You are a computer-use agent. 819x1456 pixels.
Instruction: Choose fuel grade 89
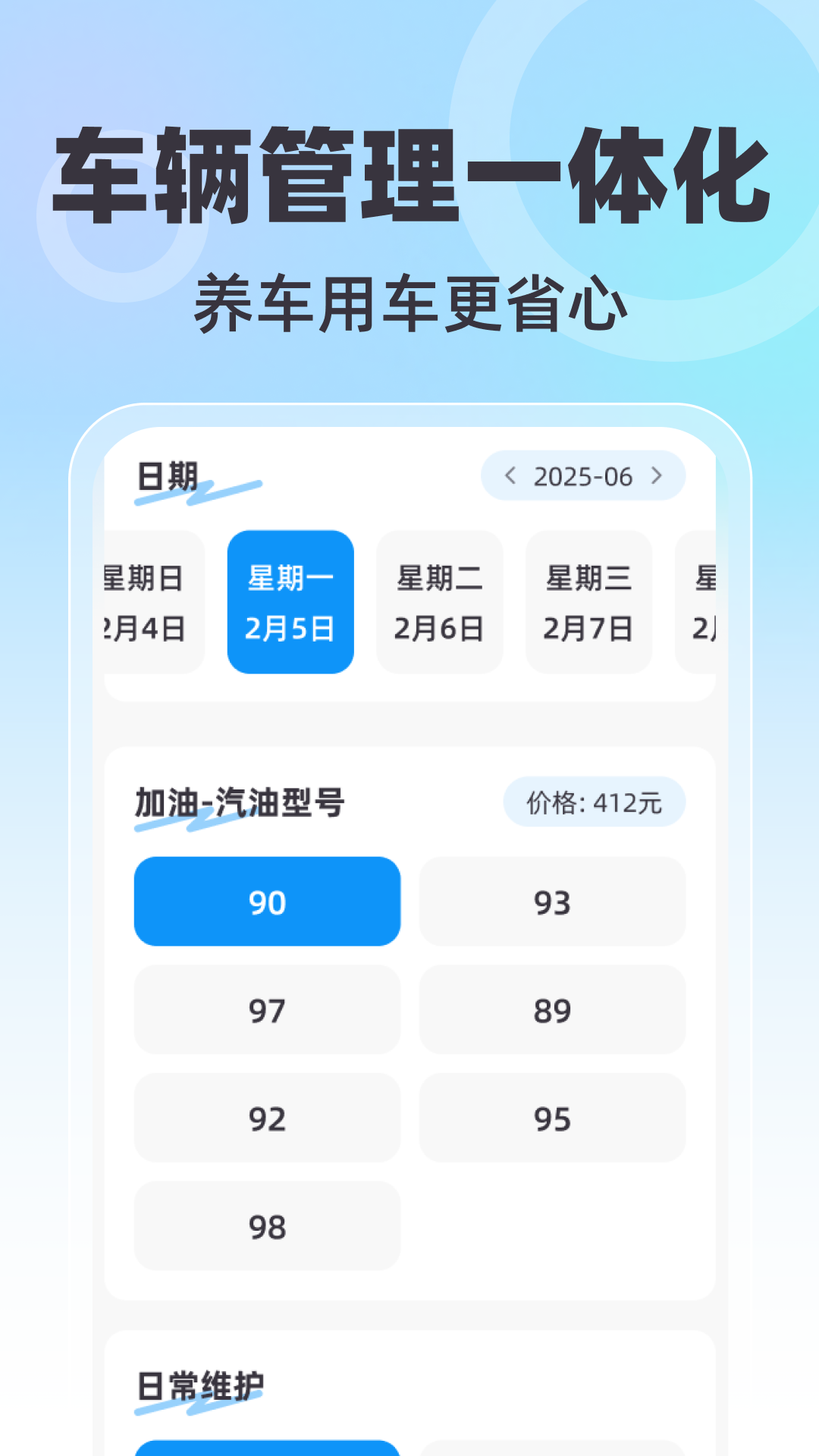click(x=552, y=1010)
